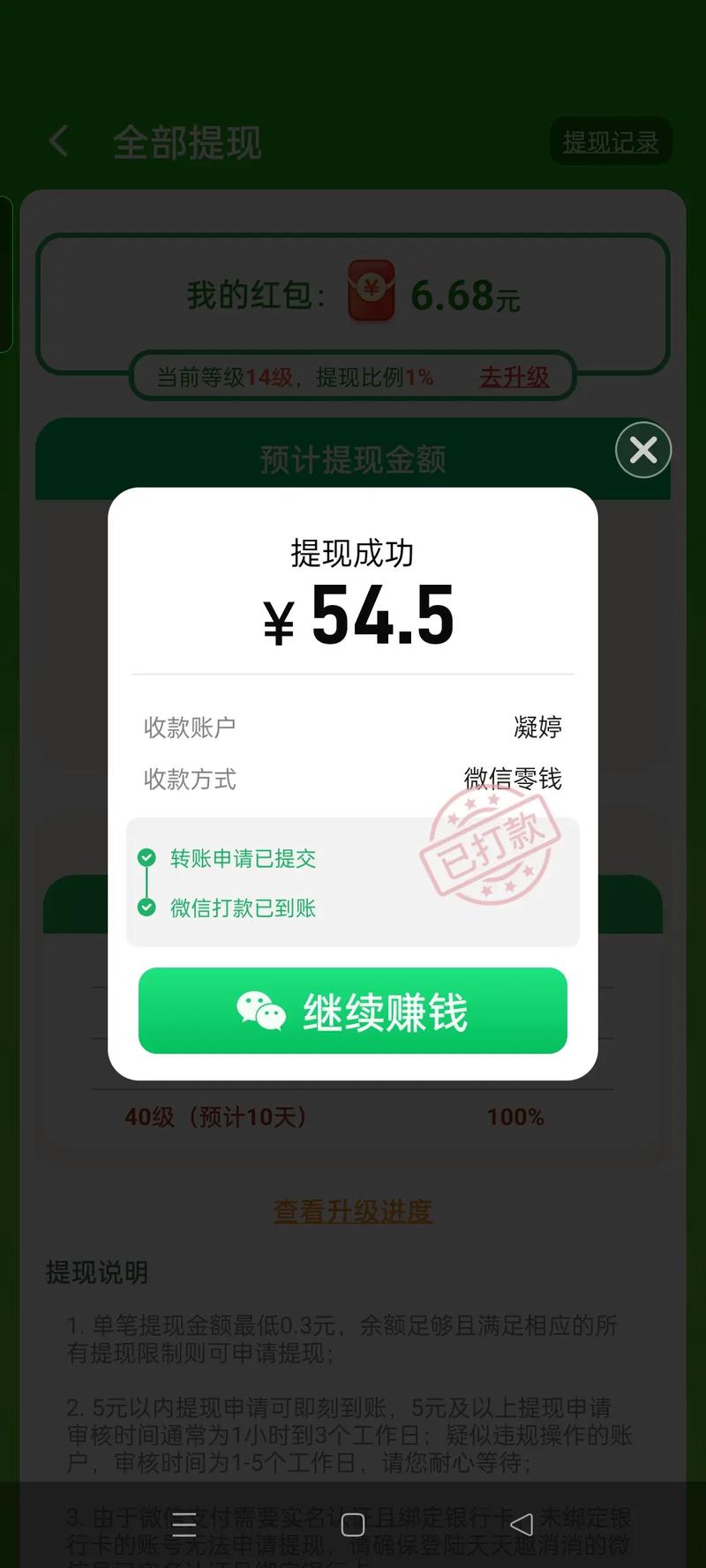Screen dimensions: 706x1568
Task: Close the withdrawal success dialog
Action: pyautogui.click(x=643, y=451)
